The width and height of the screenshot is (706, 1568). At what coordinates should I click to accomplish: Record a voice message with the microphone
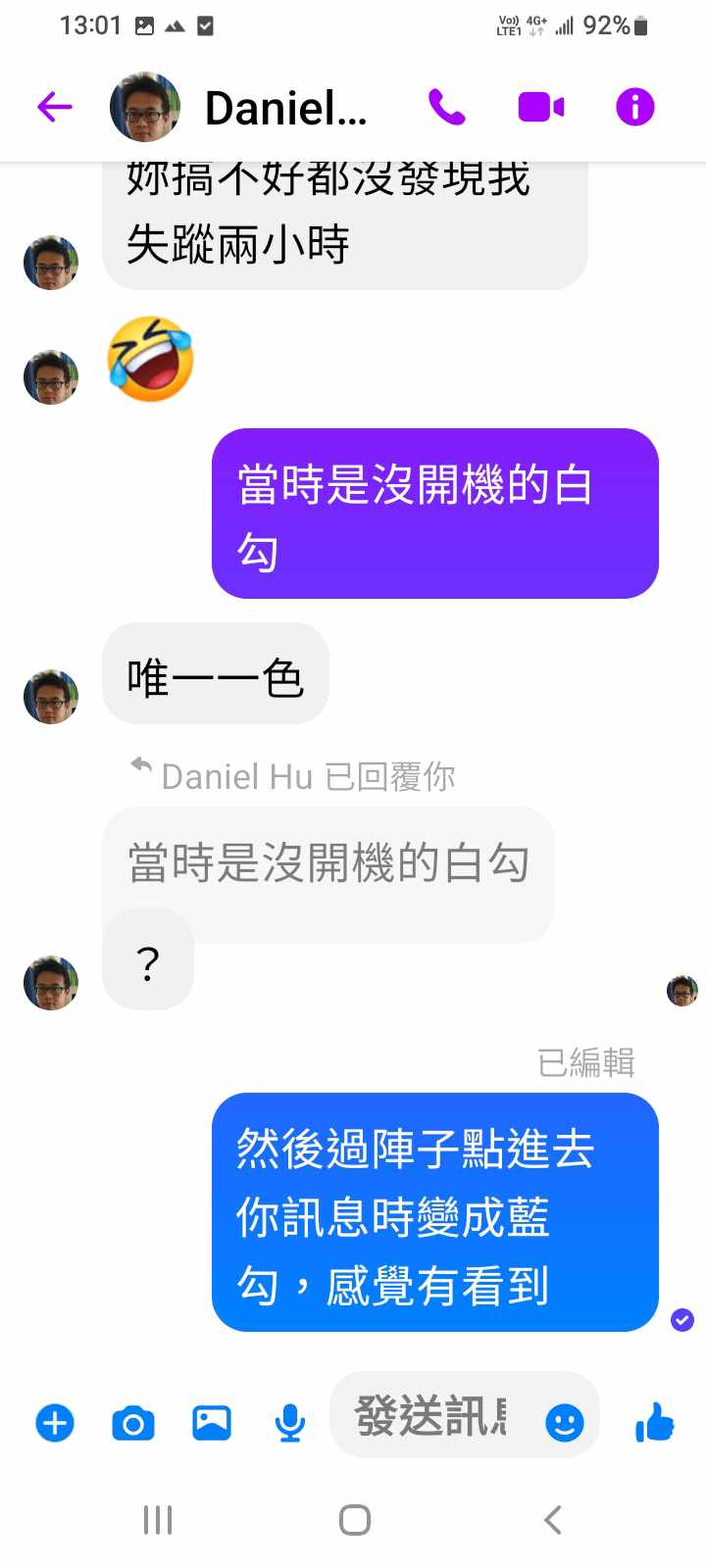(x=289, y=1422)
